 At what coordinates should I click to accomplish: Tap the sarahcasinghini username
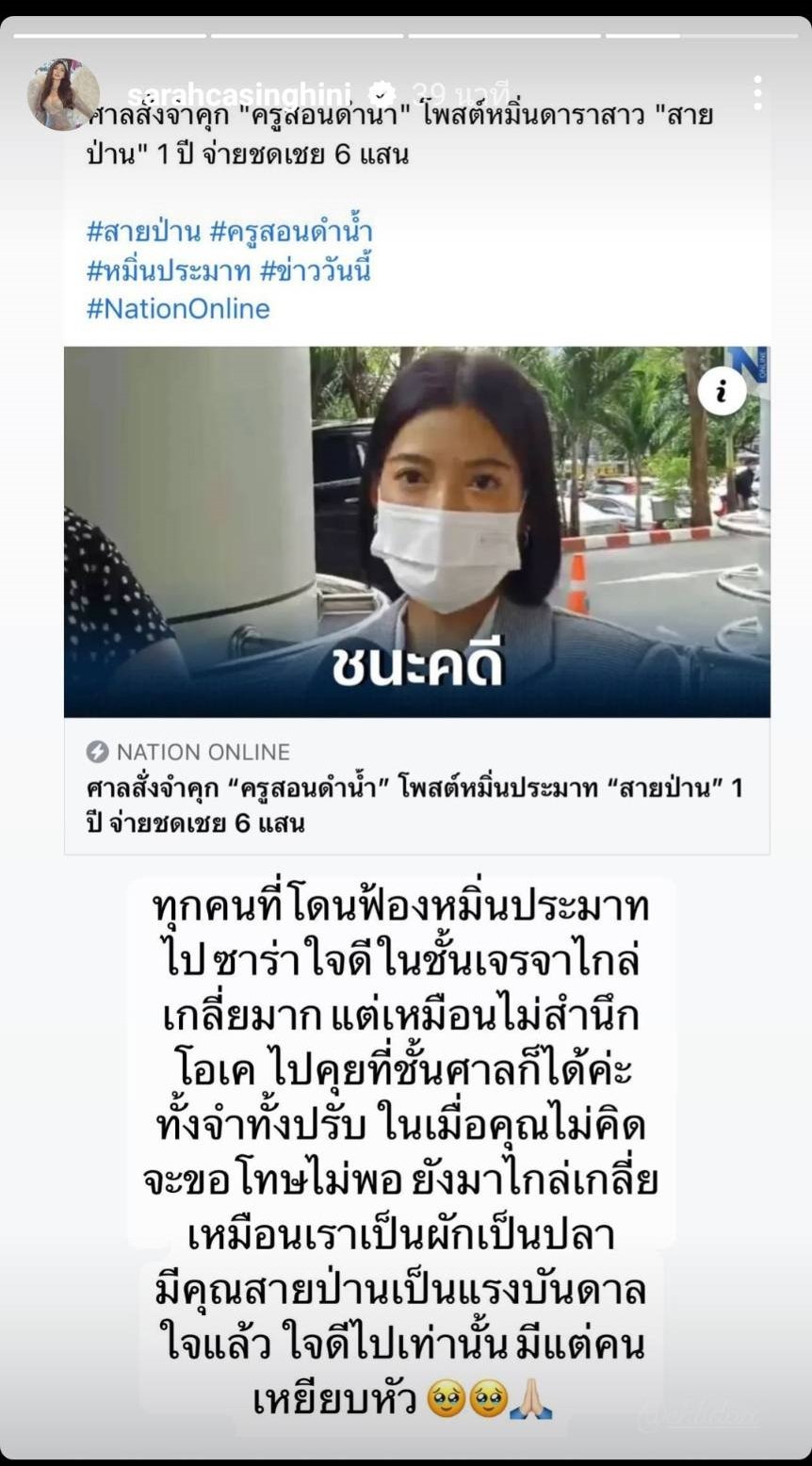click(239, 94)
